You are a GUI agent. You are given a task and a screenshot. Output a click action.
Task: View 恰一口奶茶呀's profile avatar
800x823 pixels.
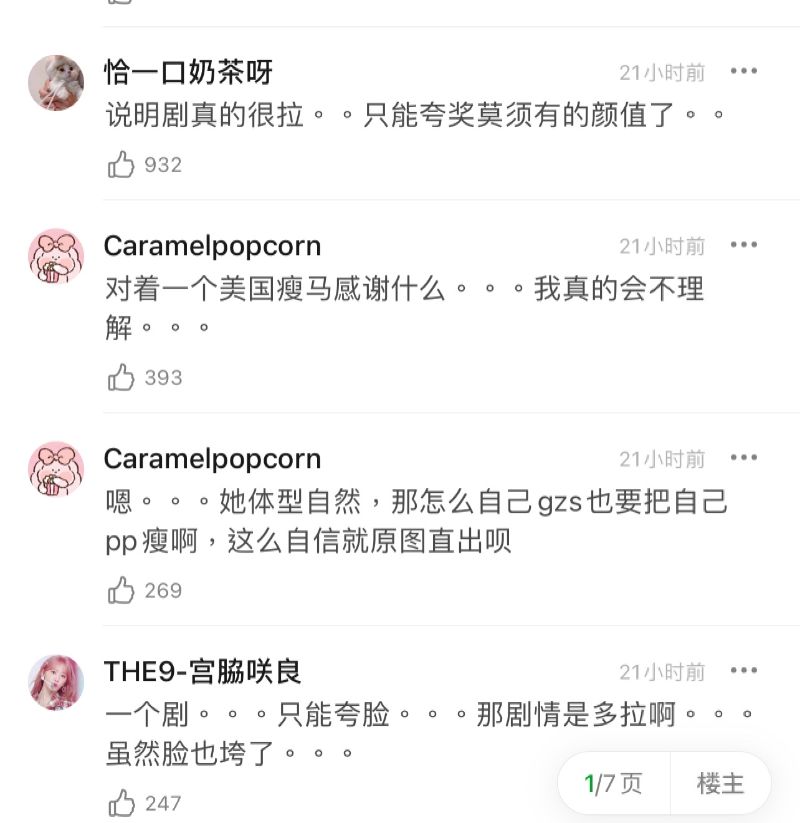tap(56, 83)
